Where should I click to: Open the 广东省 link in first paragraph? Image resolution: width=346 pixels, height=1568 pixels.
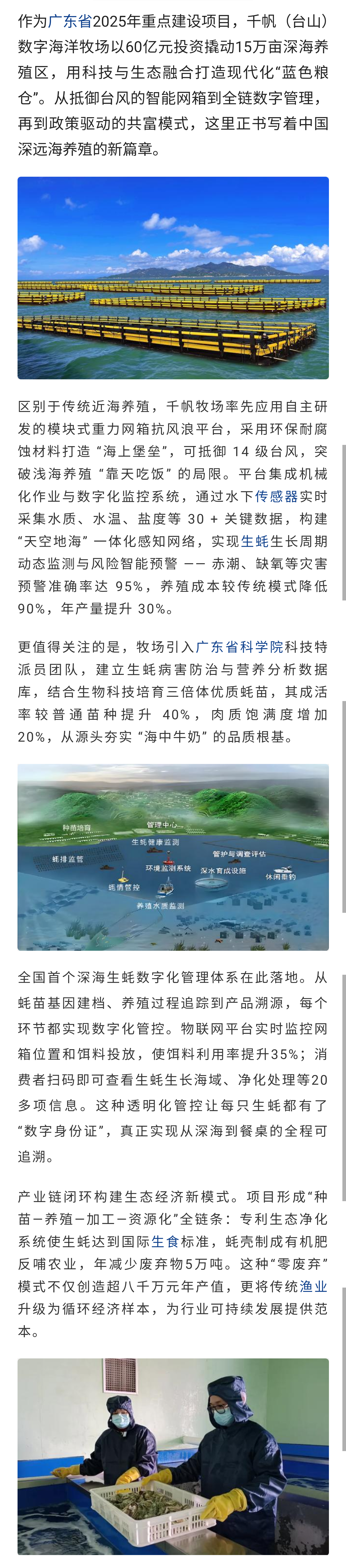[x=70, y=21]
